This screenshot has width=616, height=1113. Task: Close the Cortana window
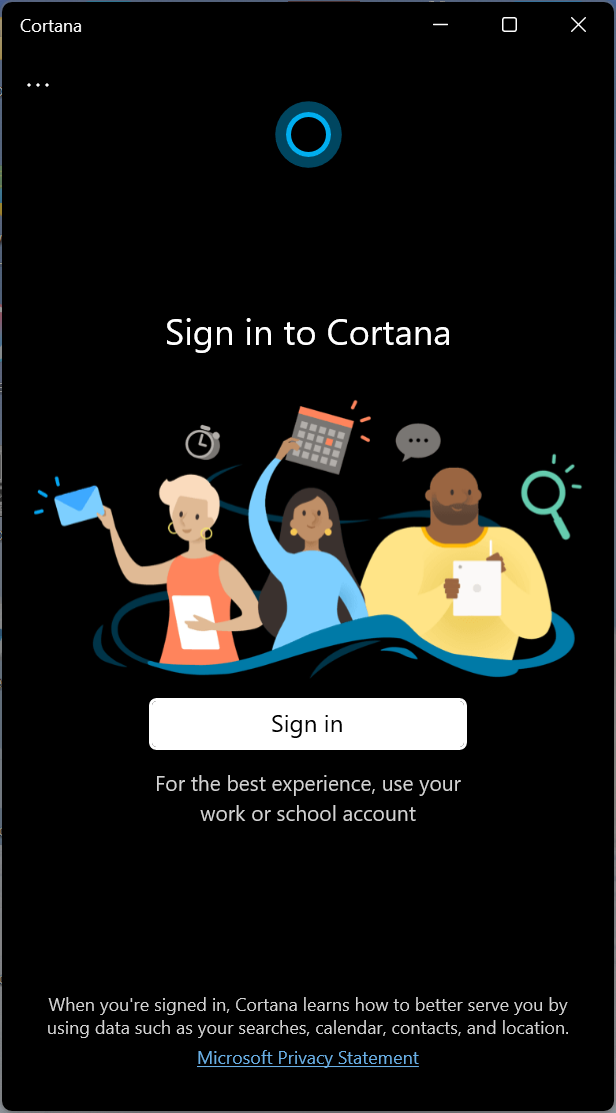tap(578, 25)
